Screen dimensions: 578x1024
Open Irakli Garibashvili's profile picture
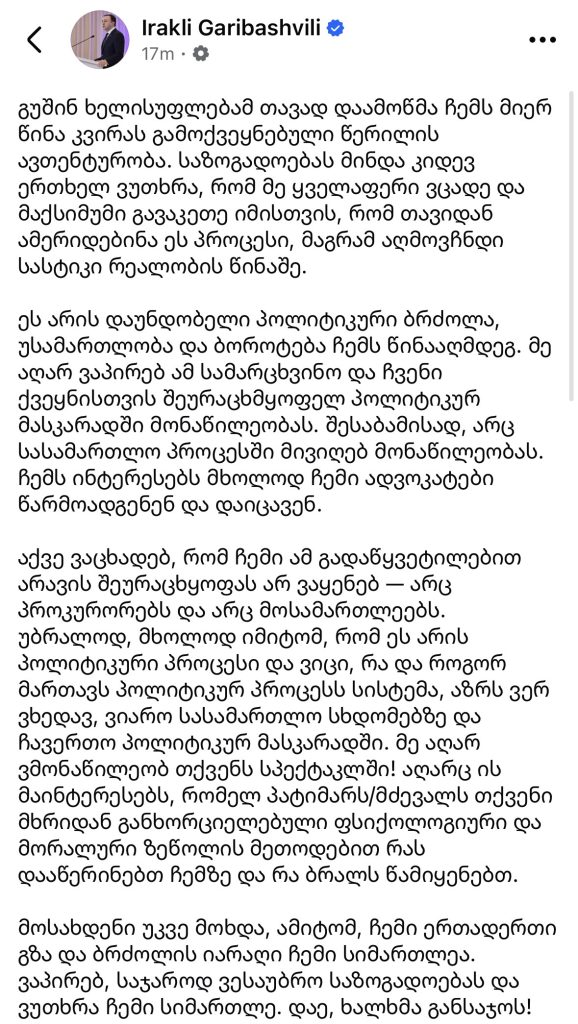(x=100, y=40)
